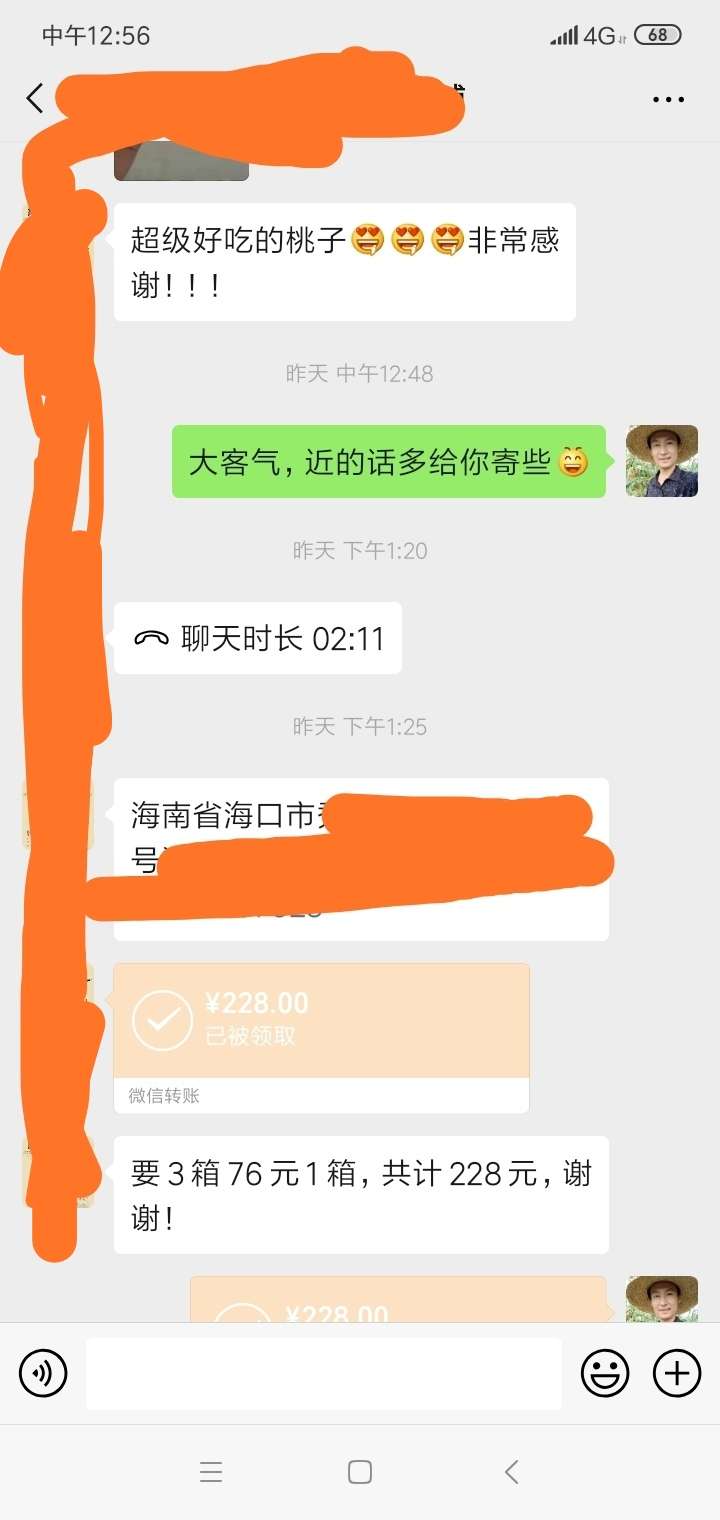Image resolution: width=720 pixels, height=1520 pixels.
Task: Open the plus attachments panel
Action: (x=677, y=1372)
